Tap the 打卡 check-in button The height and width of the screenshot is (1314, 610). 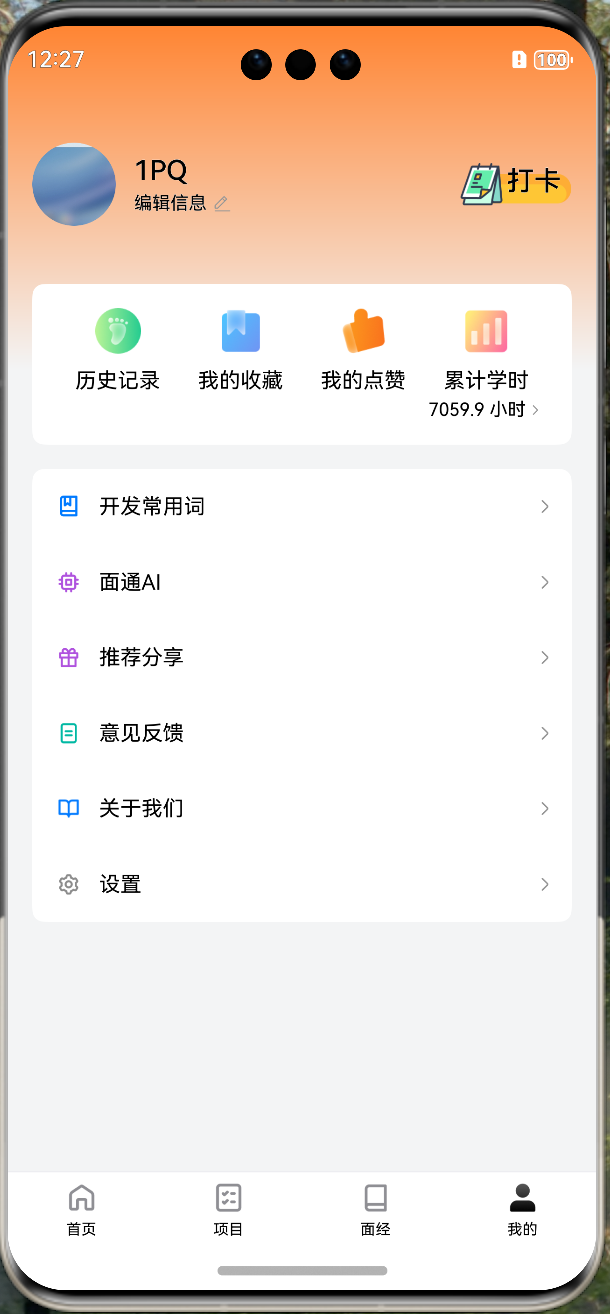pos(516,184)
